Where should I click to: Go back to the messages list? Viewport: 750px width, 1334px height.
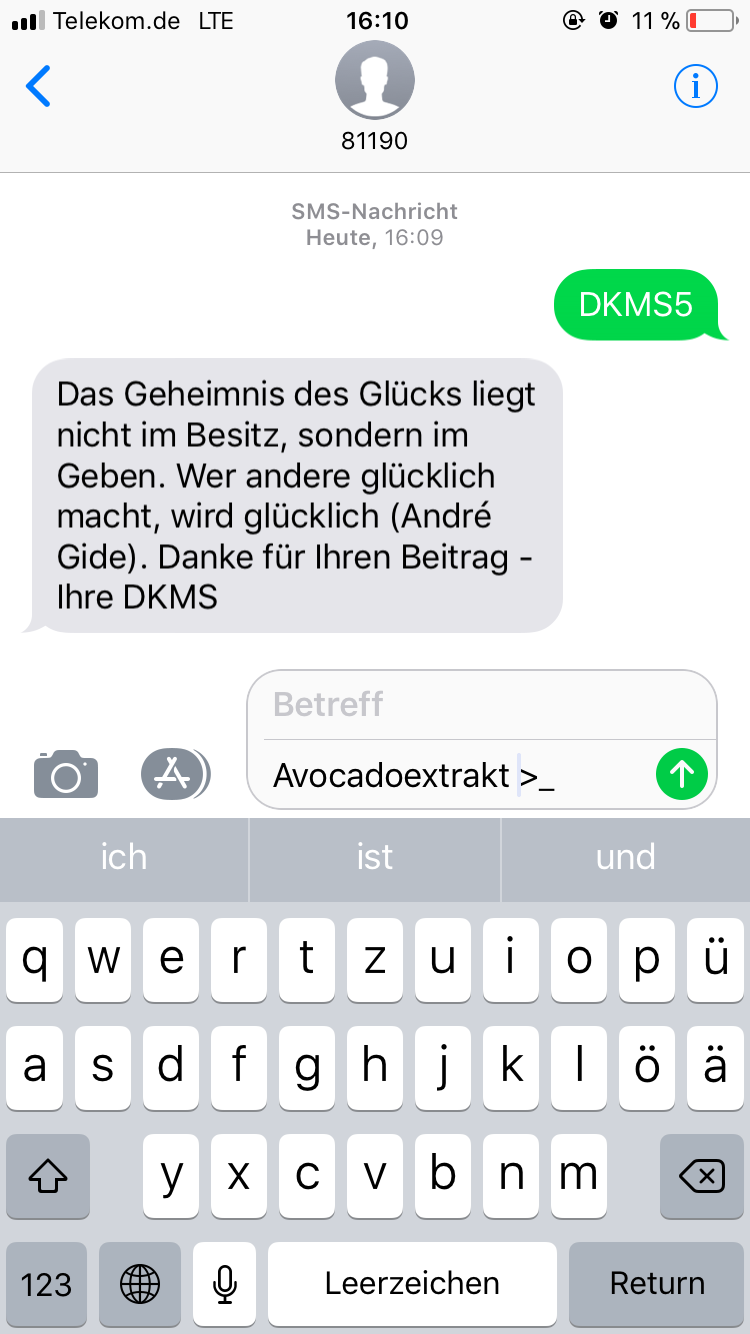(38, 87)
